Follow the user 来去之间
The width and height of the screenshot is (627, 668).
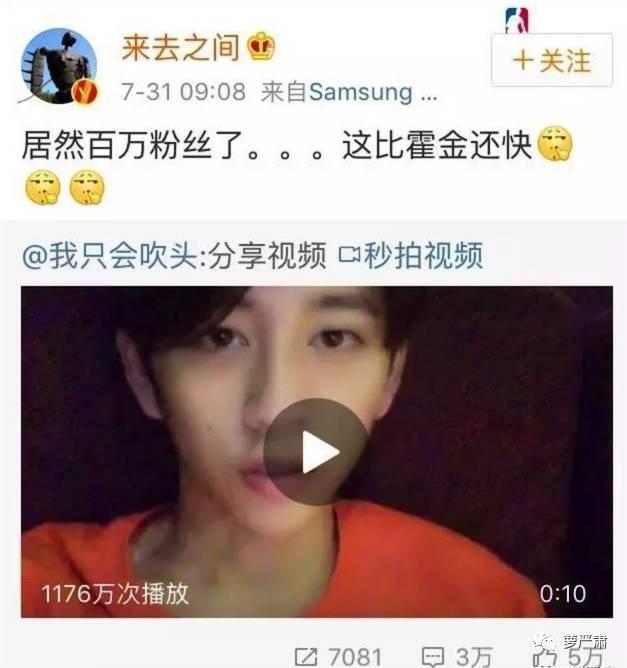point(553,61)
